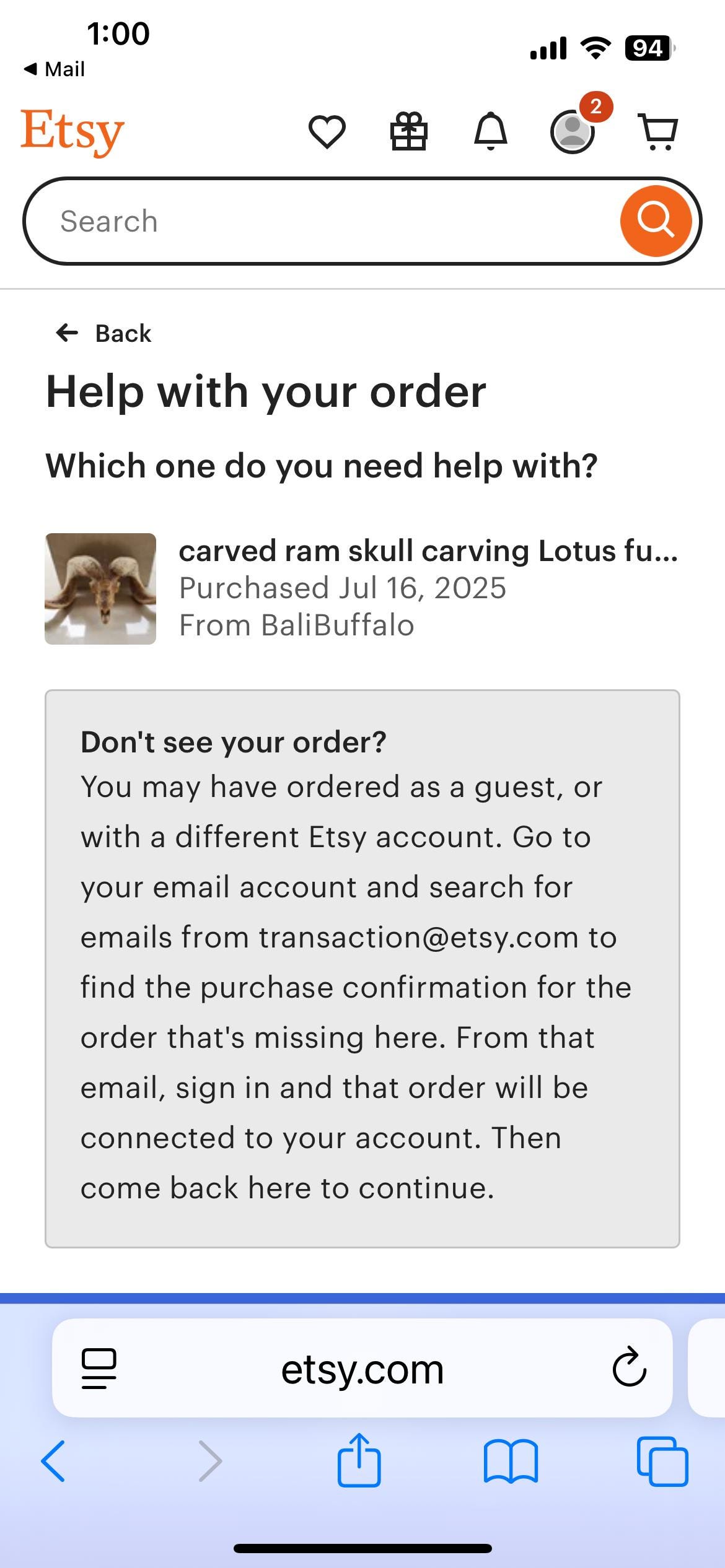725x1568 pixels.
Task: Reload the current page
Action: pyautogui.click(x=629, y=1369)
